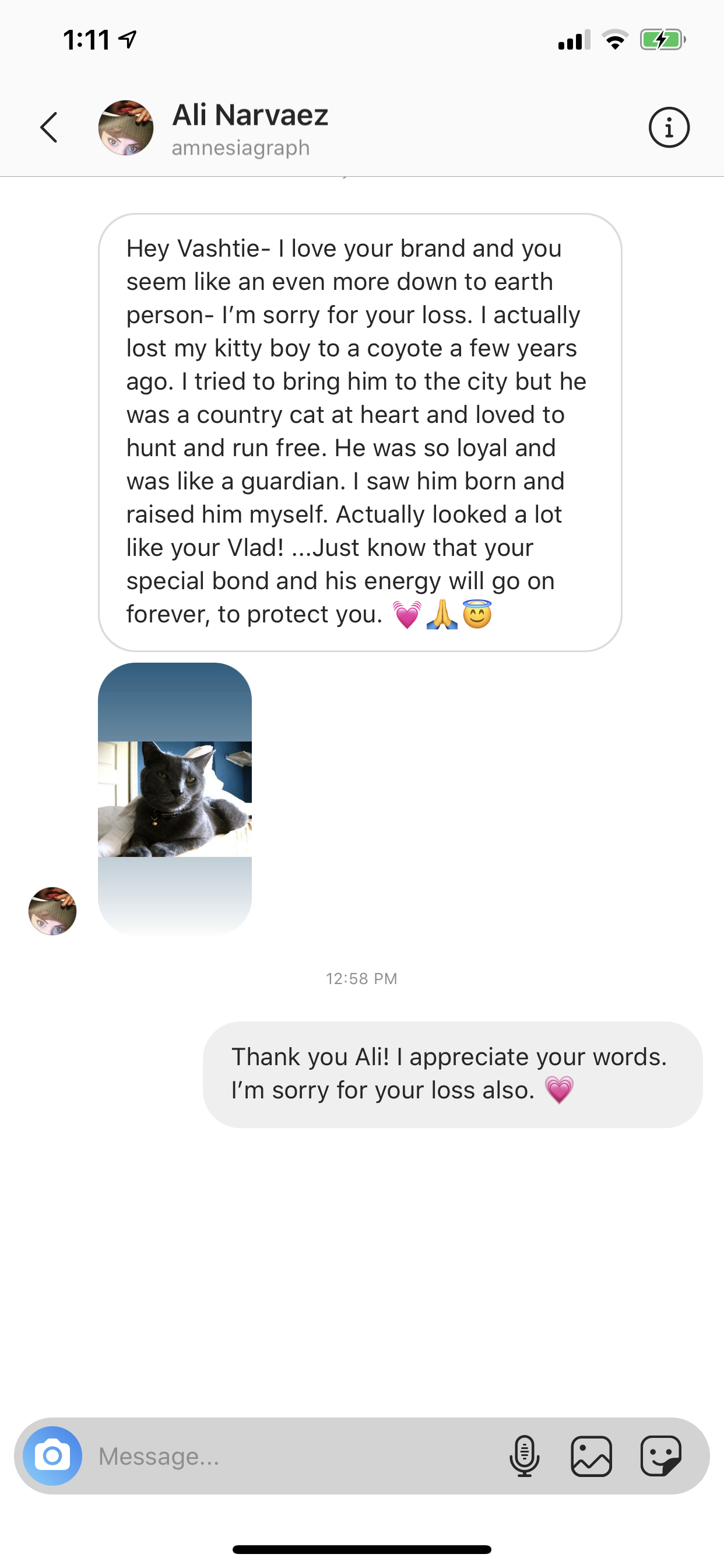The height and width of the screenshot is (1568, 724).
Task: Open the sticker picker
Action: click(x=660, y=1456)
